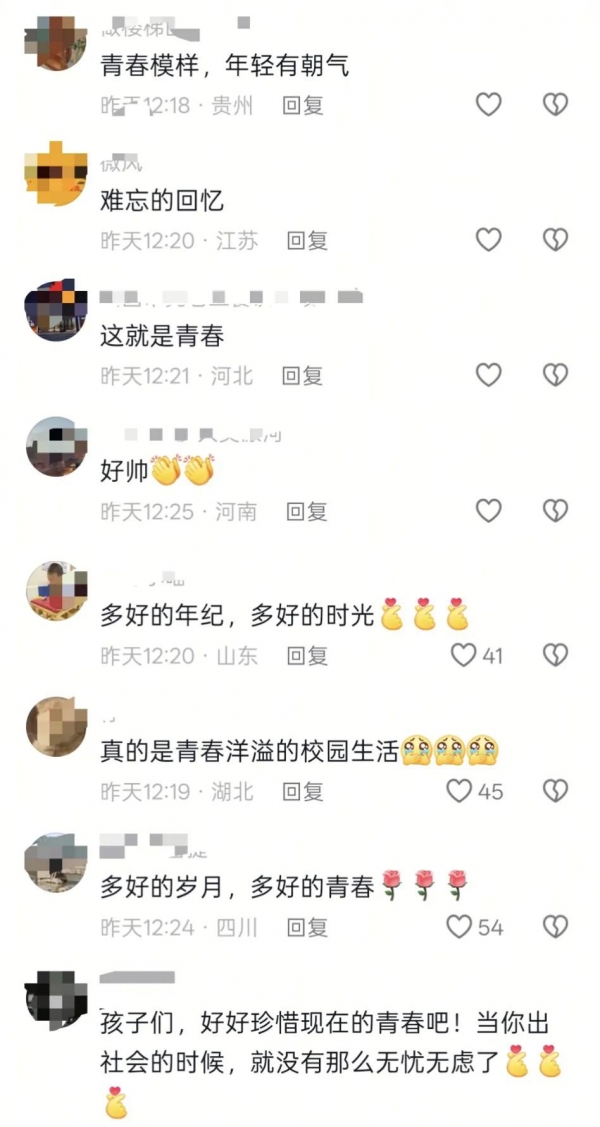600x1127 pixels.
Task: Like 多好的年纪，多好的时光 comment with 41 likes
Action: pyautogui.click(x=463, y=656)
